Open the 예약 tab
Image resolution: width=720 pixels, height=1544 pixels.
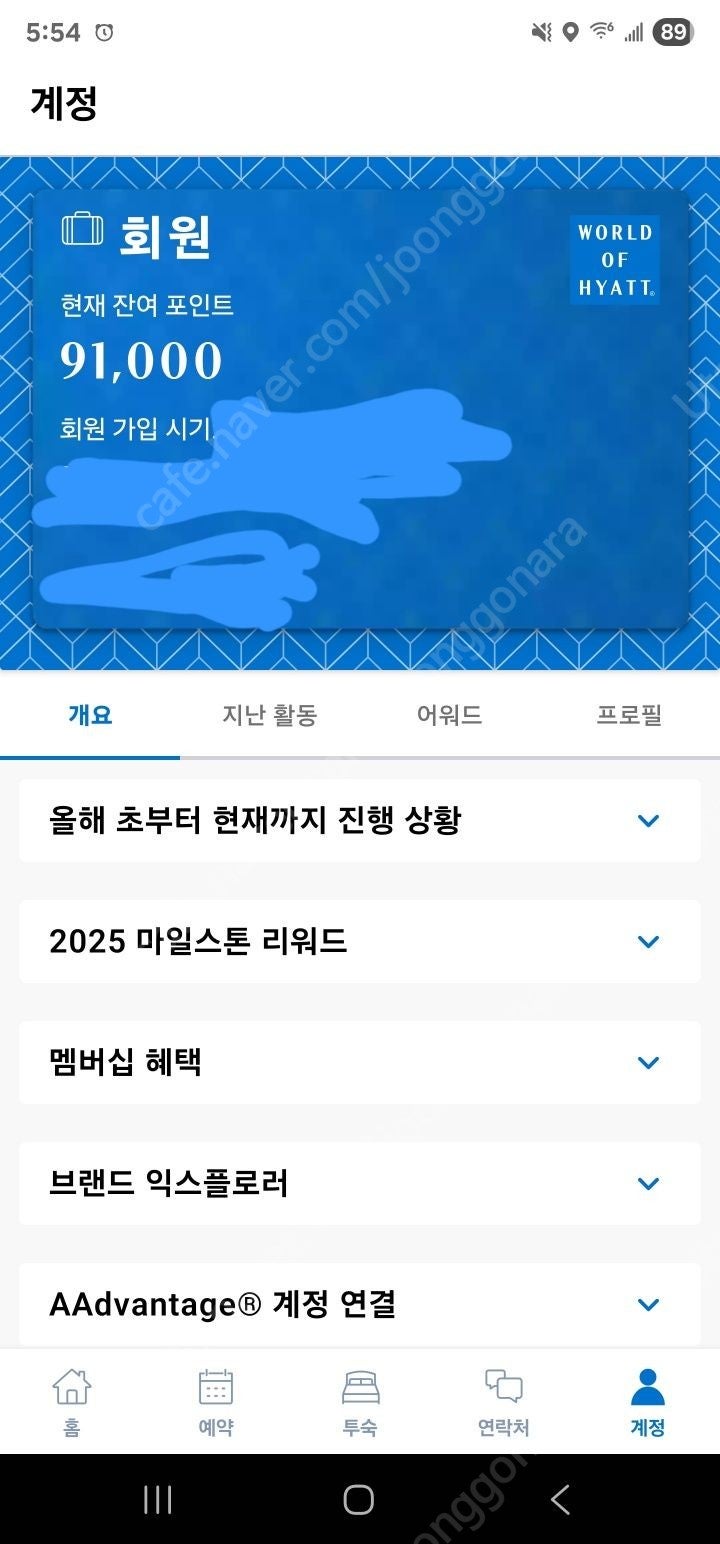(x=216, y=1401)
